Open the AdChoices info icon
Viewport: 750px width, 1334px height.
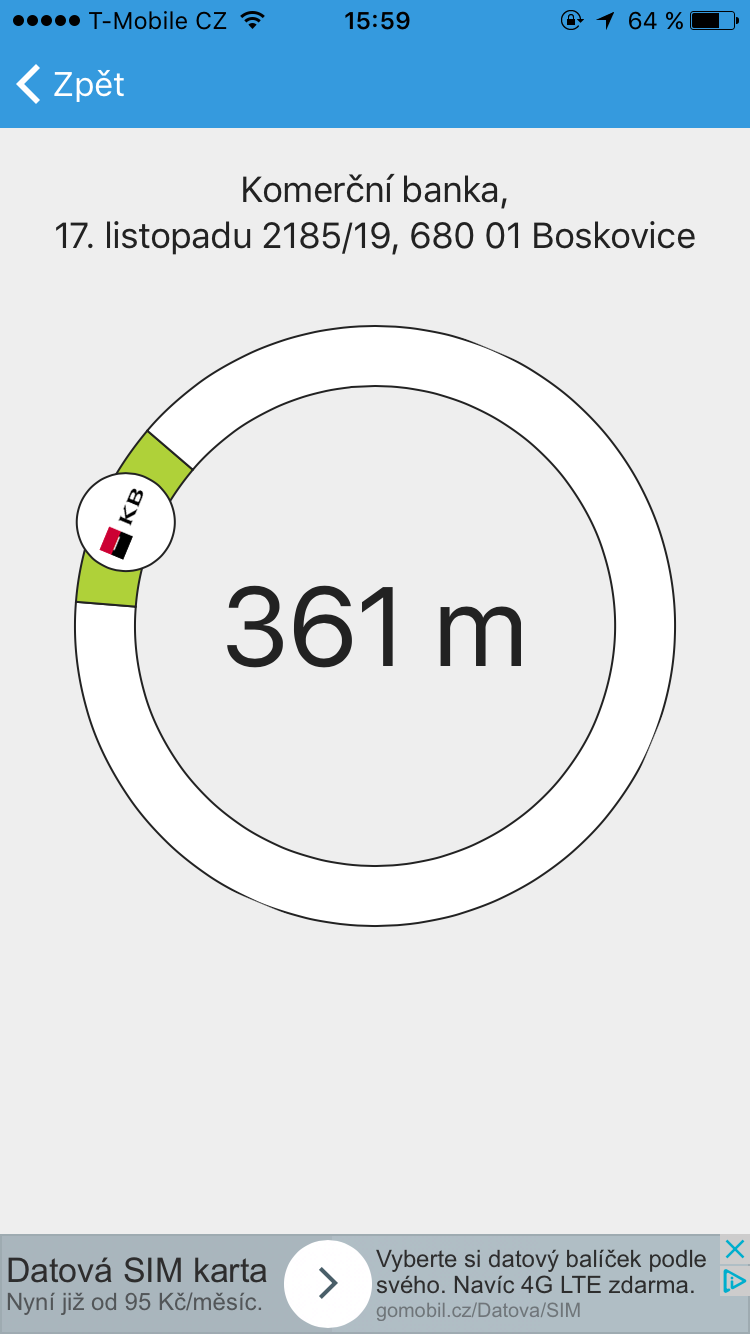[734, 1281]
